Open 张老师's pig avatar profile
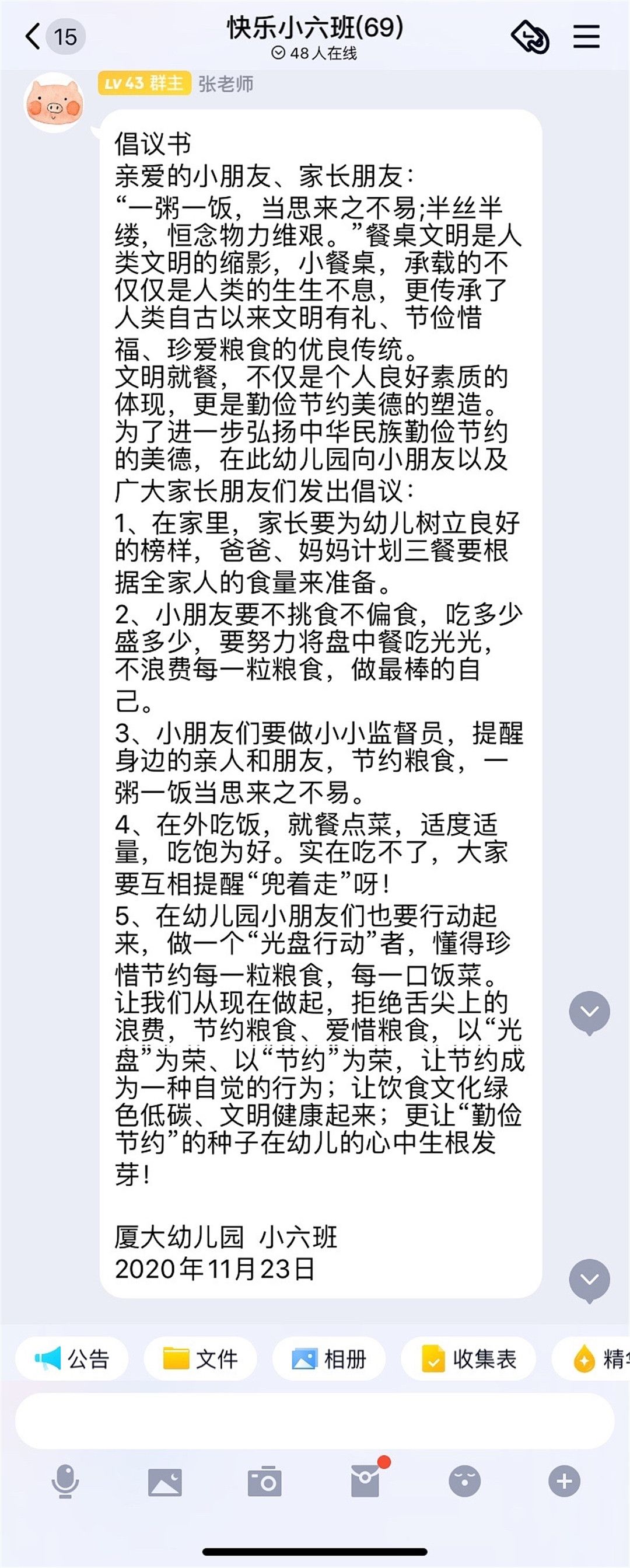This screenshot has width=630, height=1568. point(54,102)
